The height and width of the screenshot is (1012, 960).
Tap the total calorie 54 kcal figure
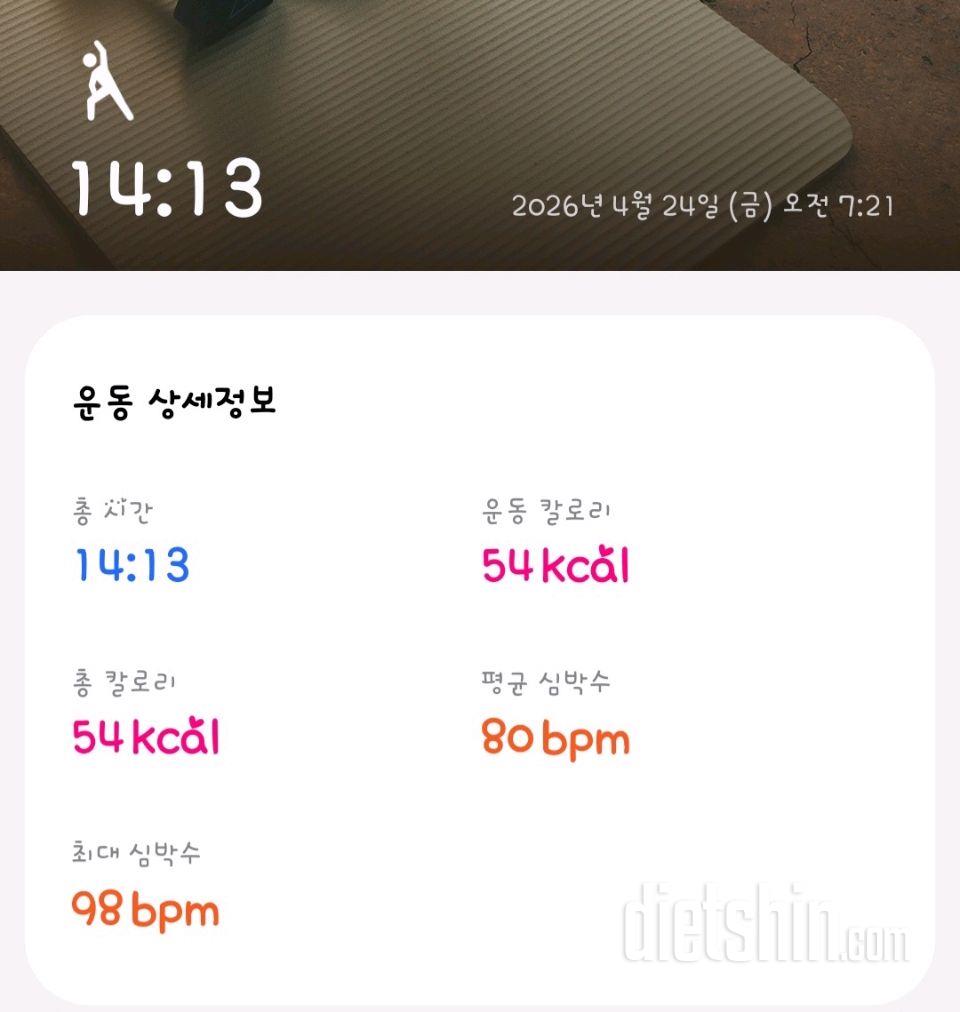click(145, 737)
